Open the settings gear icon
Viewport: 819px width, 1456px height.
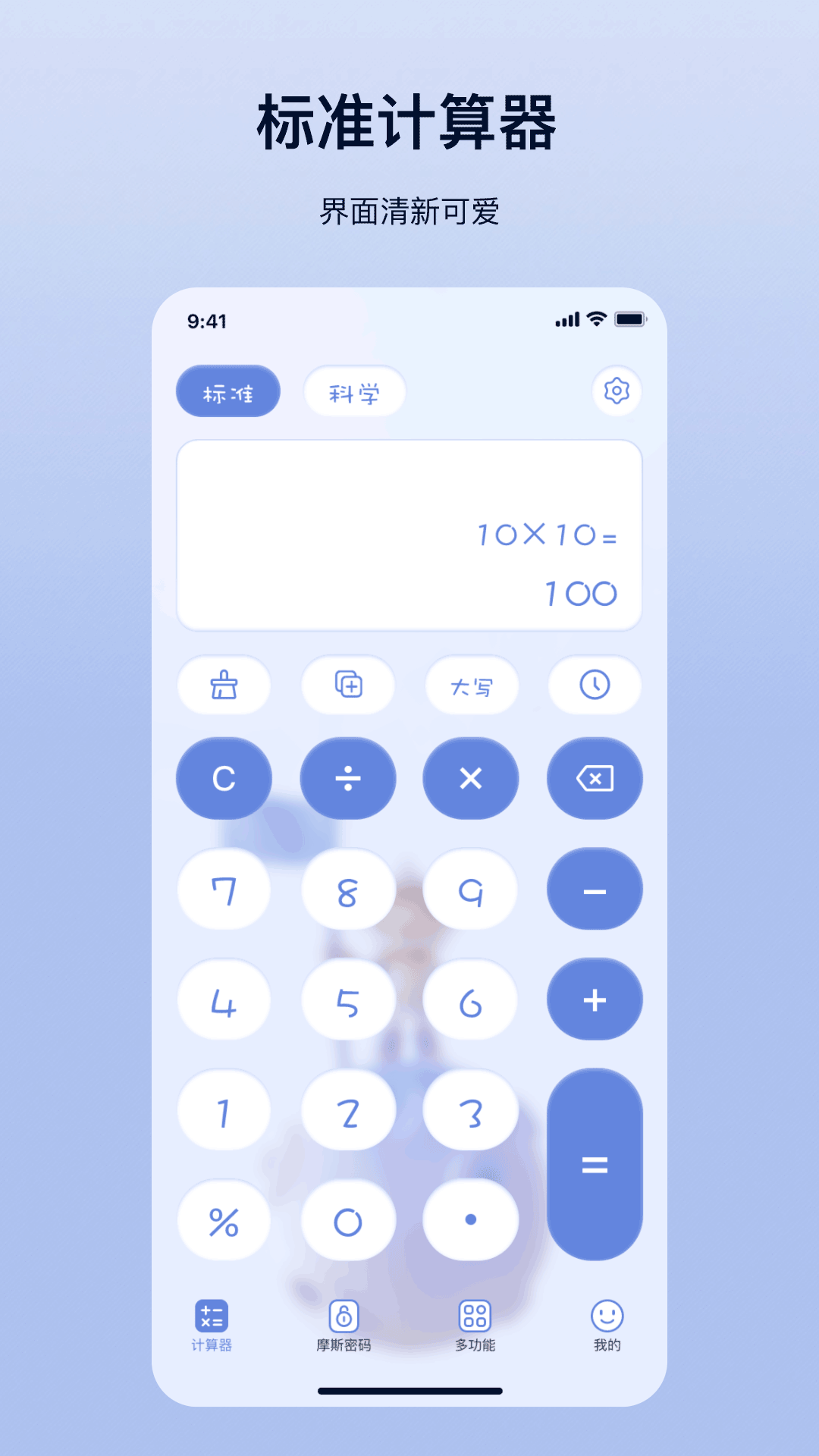pyautogui.click(x=617, y=391)
